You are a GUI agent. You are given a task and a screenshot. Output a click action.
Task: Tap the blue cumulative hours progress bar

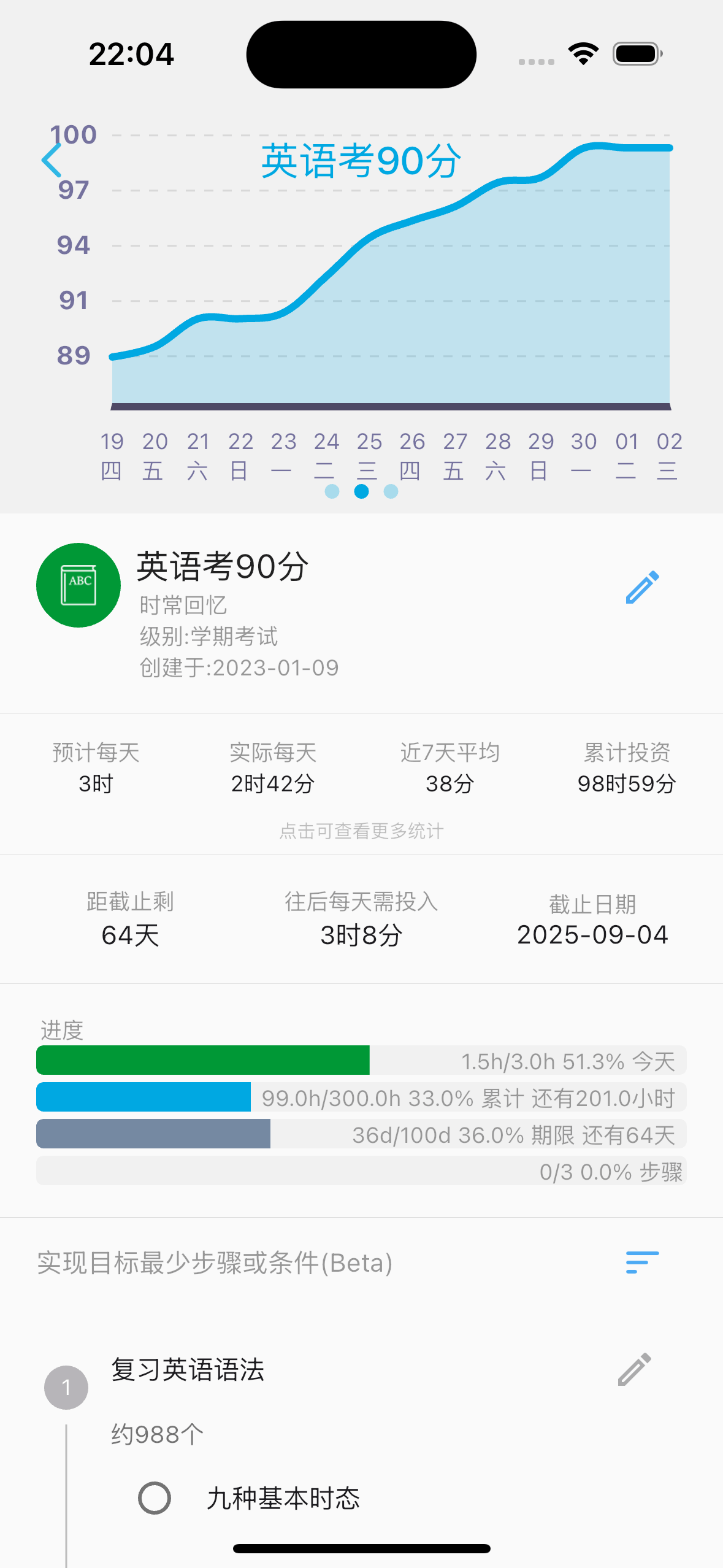[144, 1097]
